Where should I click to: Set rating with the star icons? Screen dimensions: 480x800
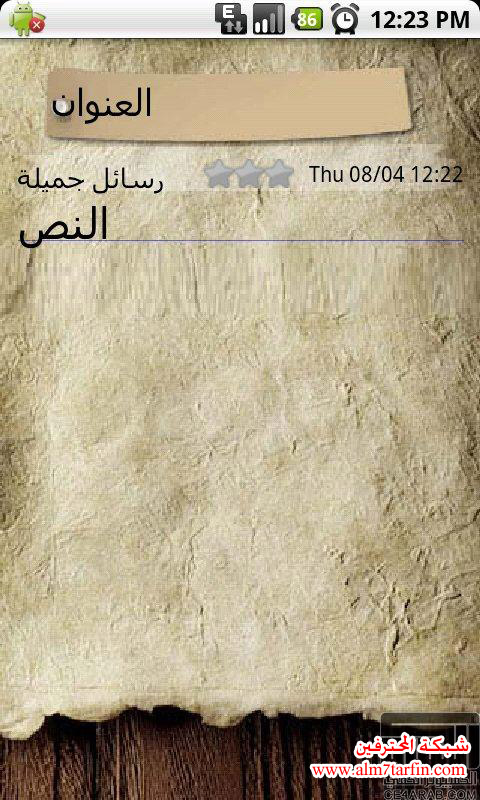tap(248, 173)
